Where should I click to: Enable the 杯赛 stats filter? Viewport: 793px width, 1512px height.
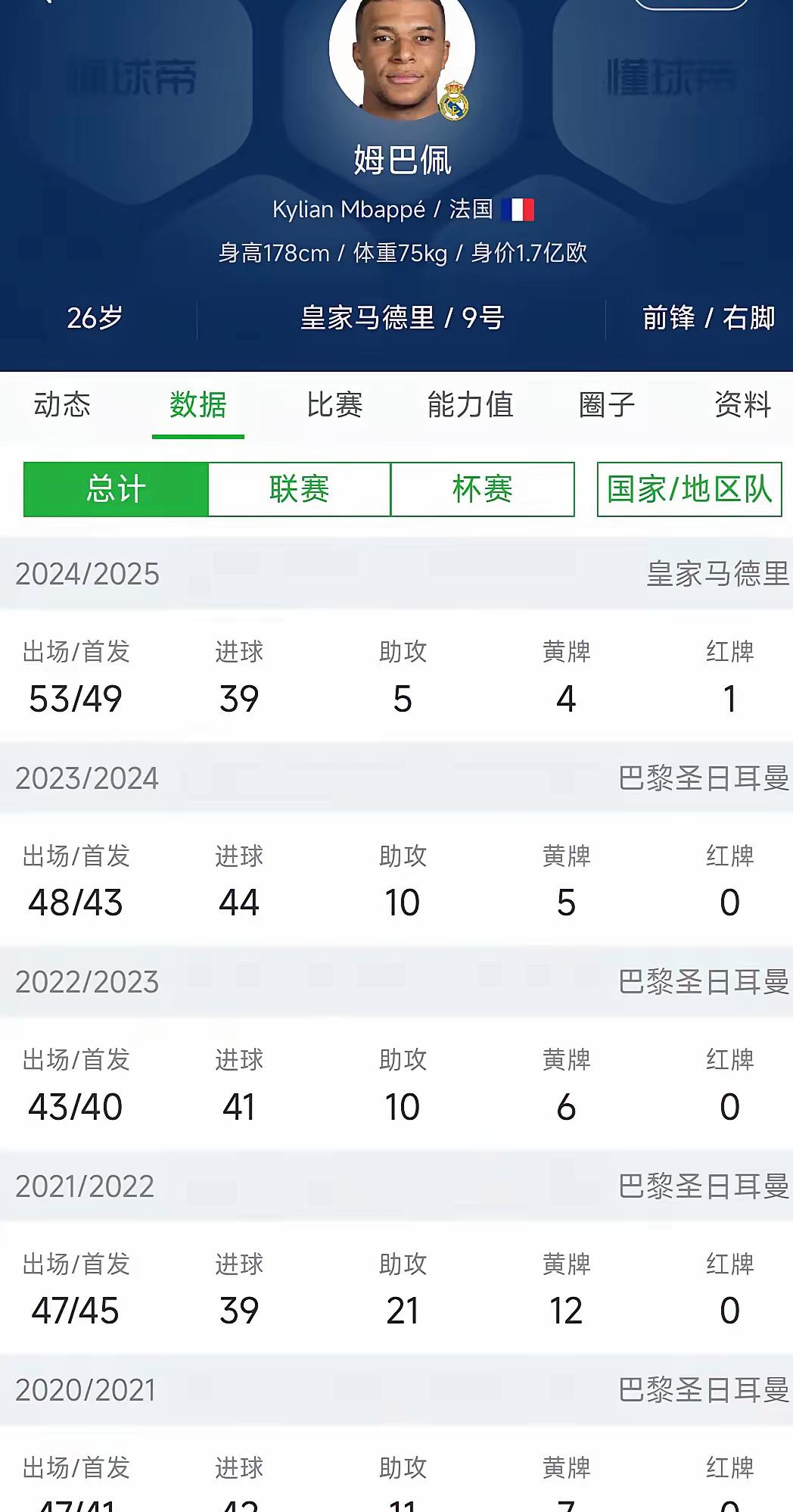point(482,489)
